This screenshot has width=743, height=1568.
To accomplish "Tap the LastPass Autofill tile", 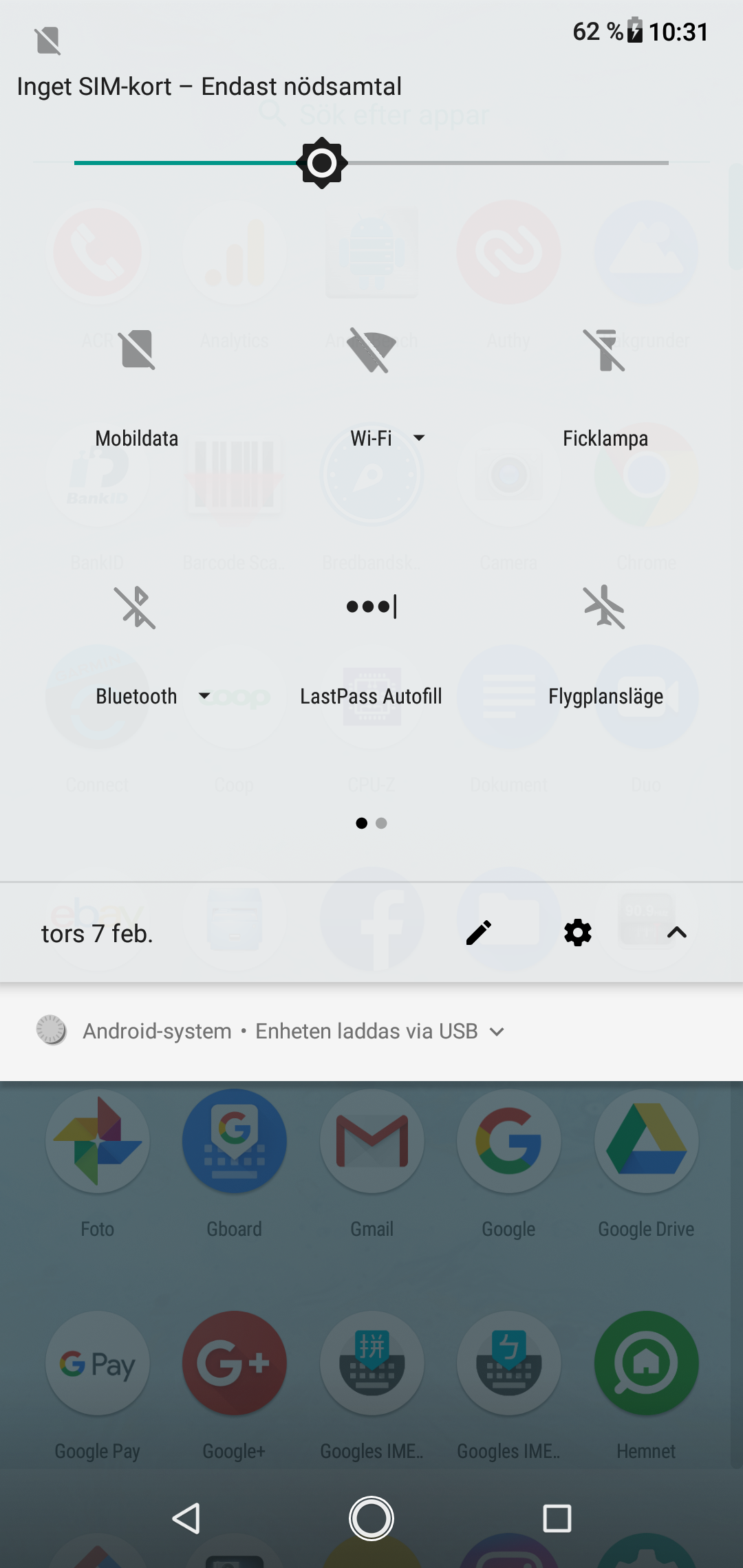I will [371, 607].
